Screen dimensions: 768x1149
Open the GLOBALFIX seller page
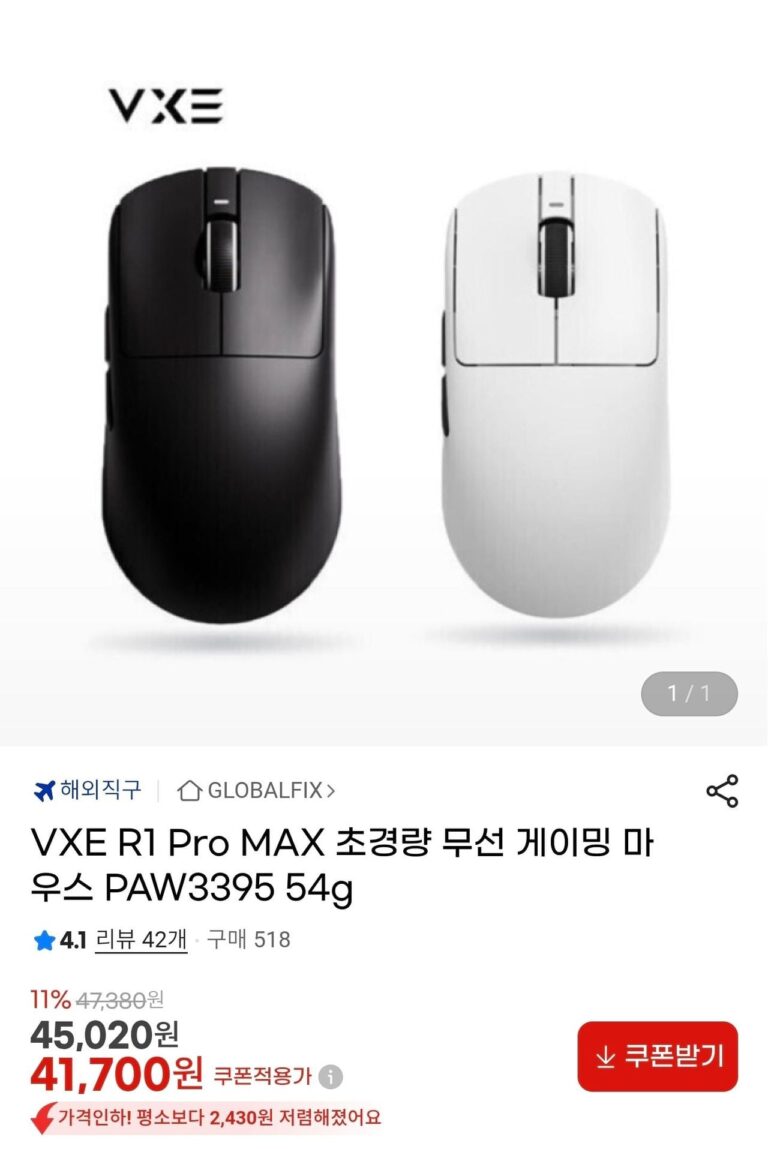point(256,790)
